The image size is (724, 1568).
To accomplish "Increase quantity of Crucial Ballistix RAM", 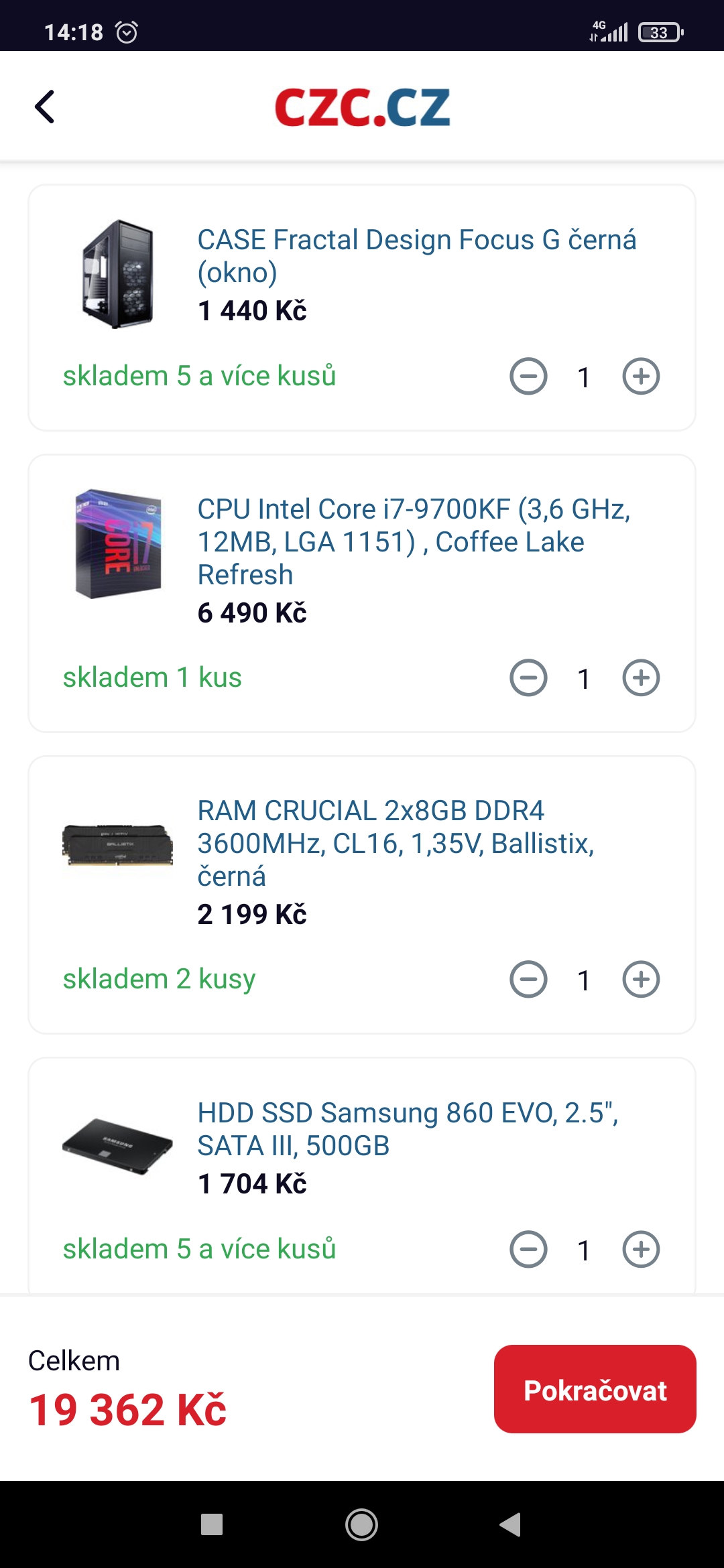I will tap(641, 980).
